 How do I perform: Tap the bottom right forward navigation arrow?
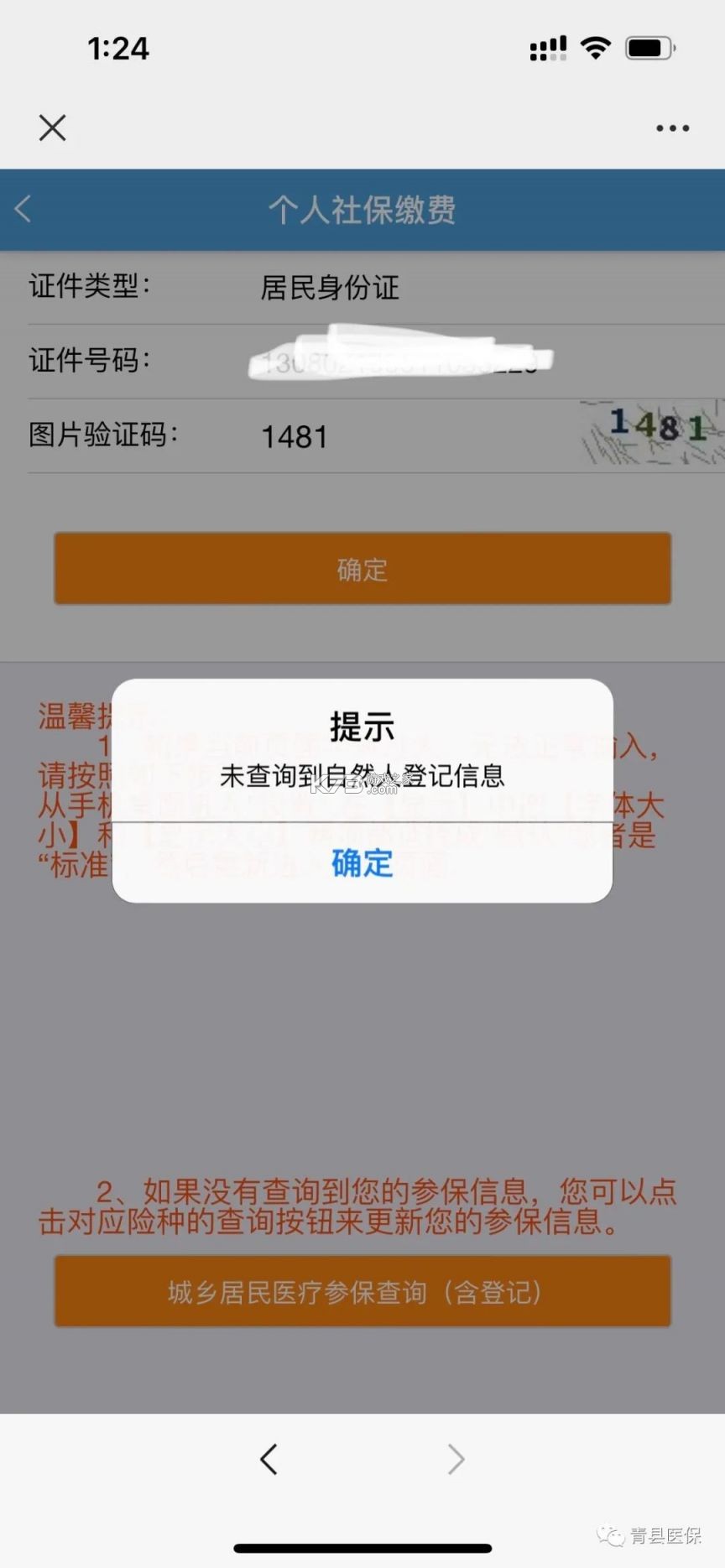point(454,1460)
